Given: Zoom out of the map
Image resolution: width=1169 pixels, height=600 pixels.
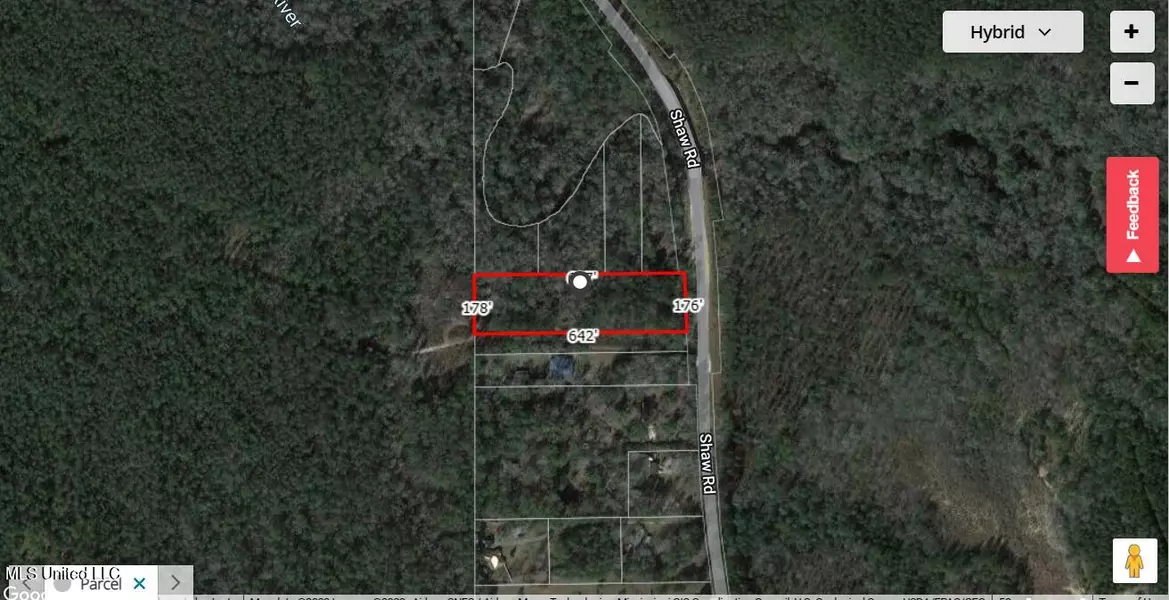Looking at the screenshot, I should 1131,83.
